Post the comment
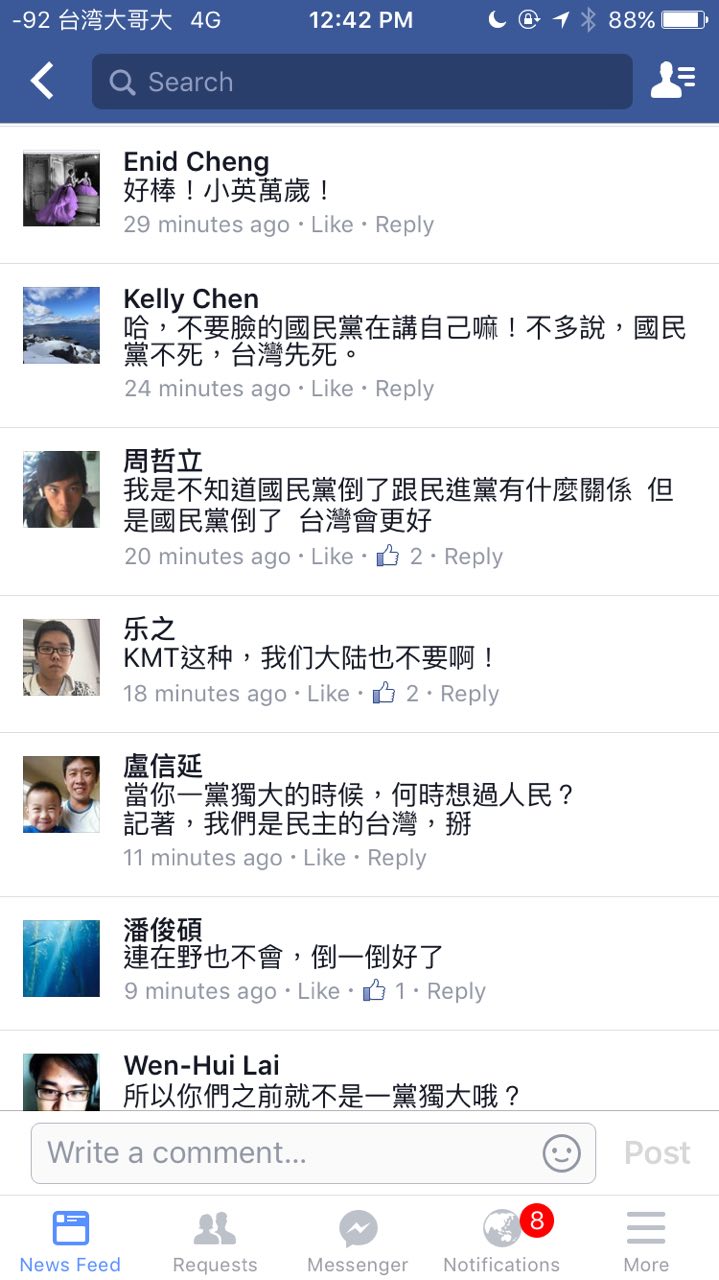This screenshot has height=1280, width=719. [x=657, y=1153]
